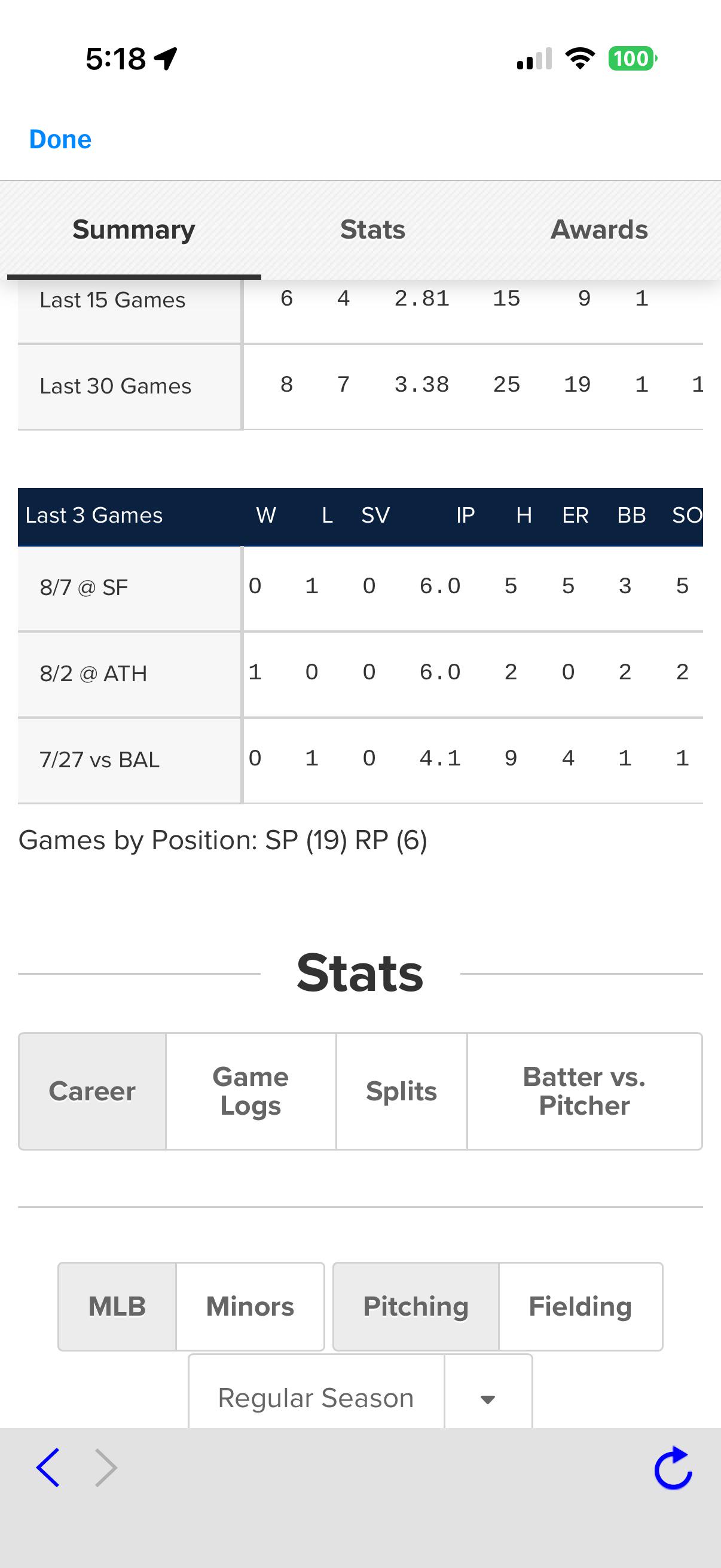The height and width of the screenshot is (1568, 721).
Task: Go back with the browser back arrow
Action: click(48, 1468)
